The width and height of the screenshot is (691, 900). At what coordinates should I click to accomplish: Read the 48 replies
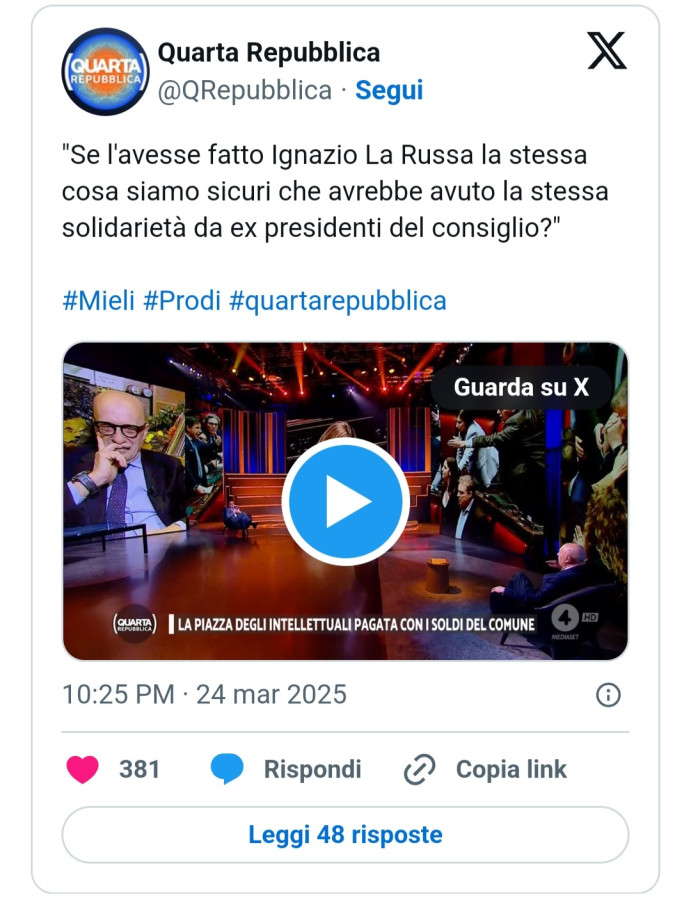click(x=345, y=834)
